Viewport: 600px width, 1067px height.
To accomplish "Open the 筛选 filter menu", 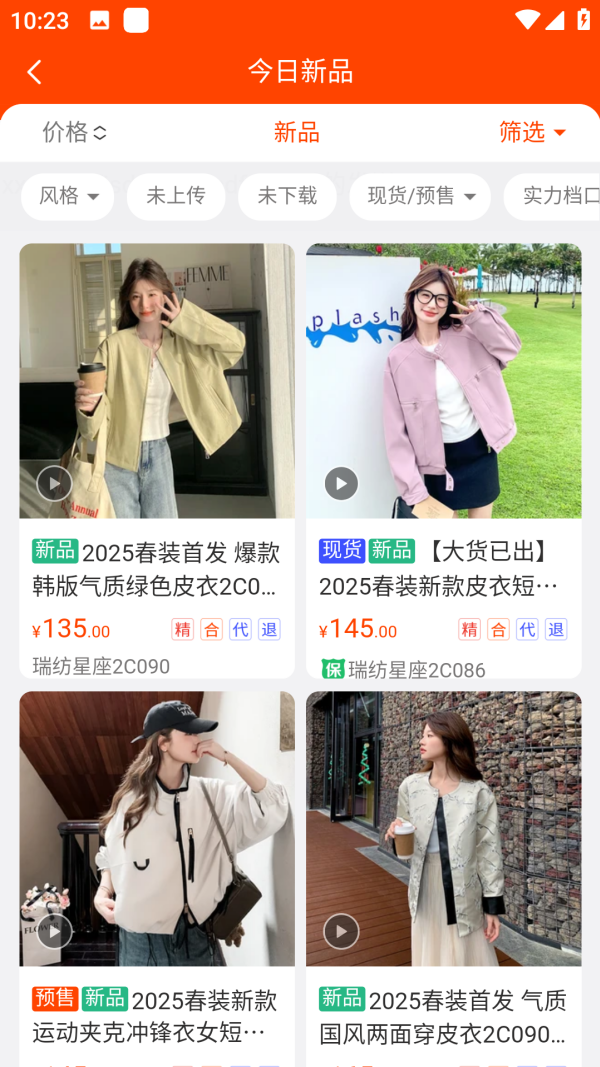I will tap(532, 132).
